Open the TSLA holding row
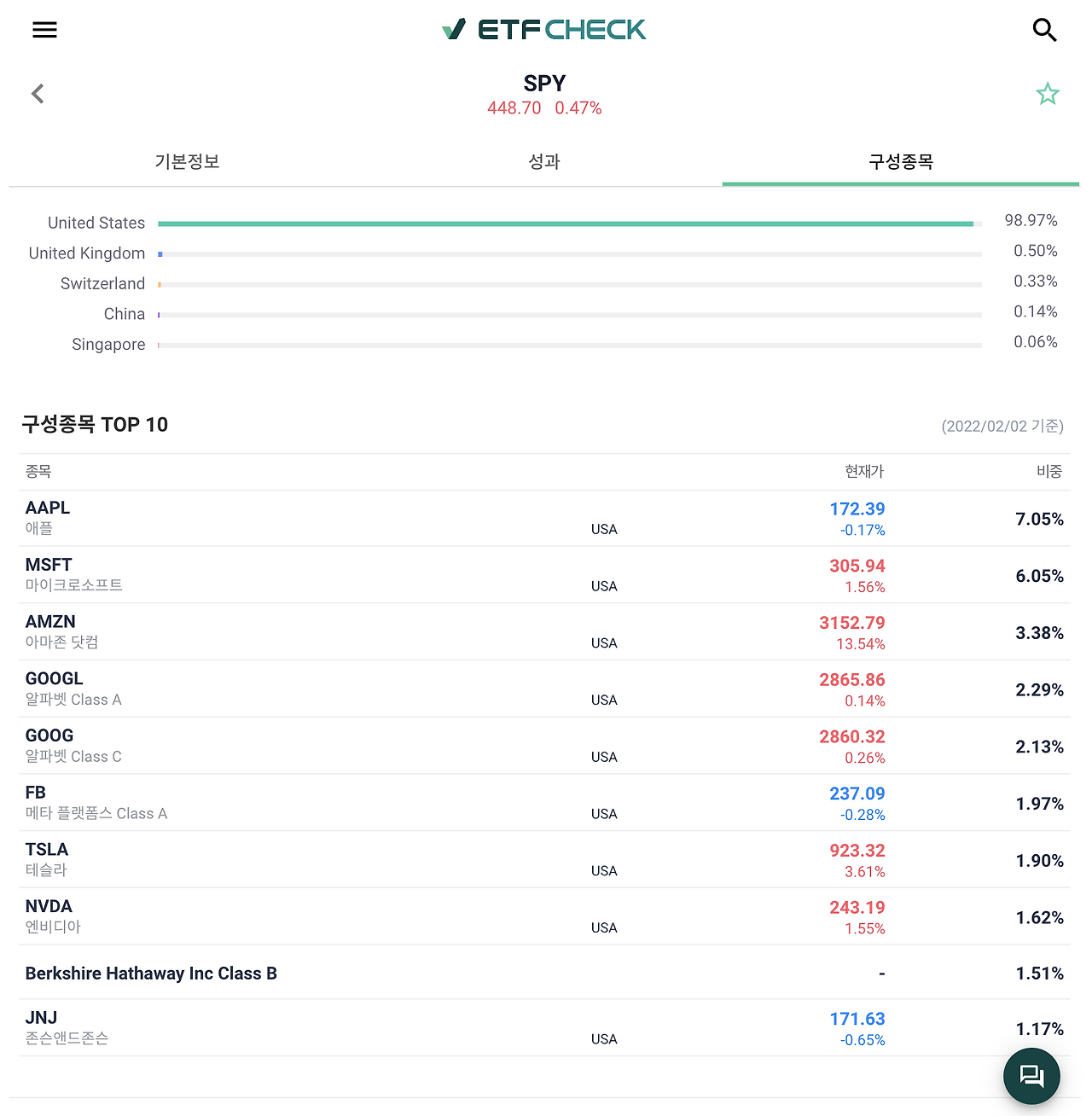This screenshot has height=1116, width=1092. pyautogui.click(x=544, y=860)
